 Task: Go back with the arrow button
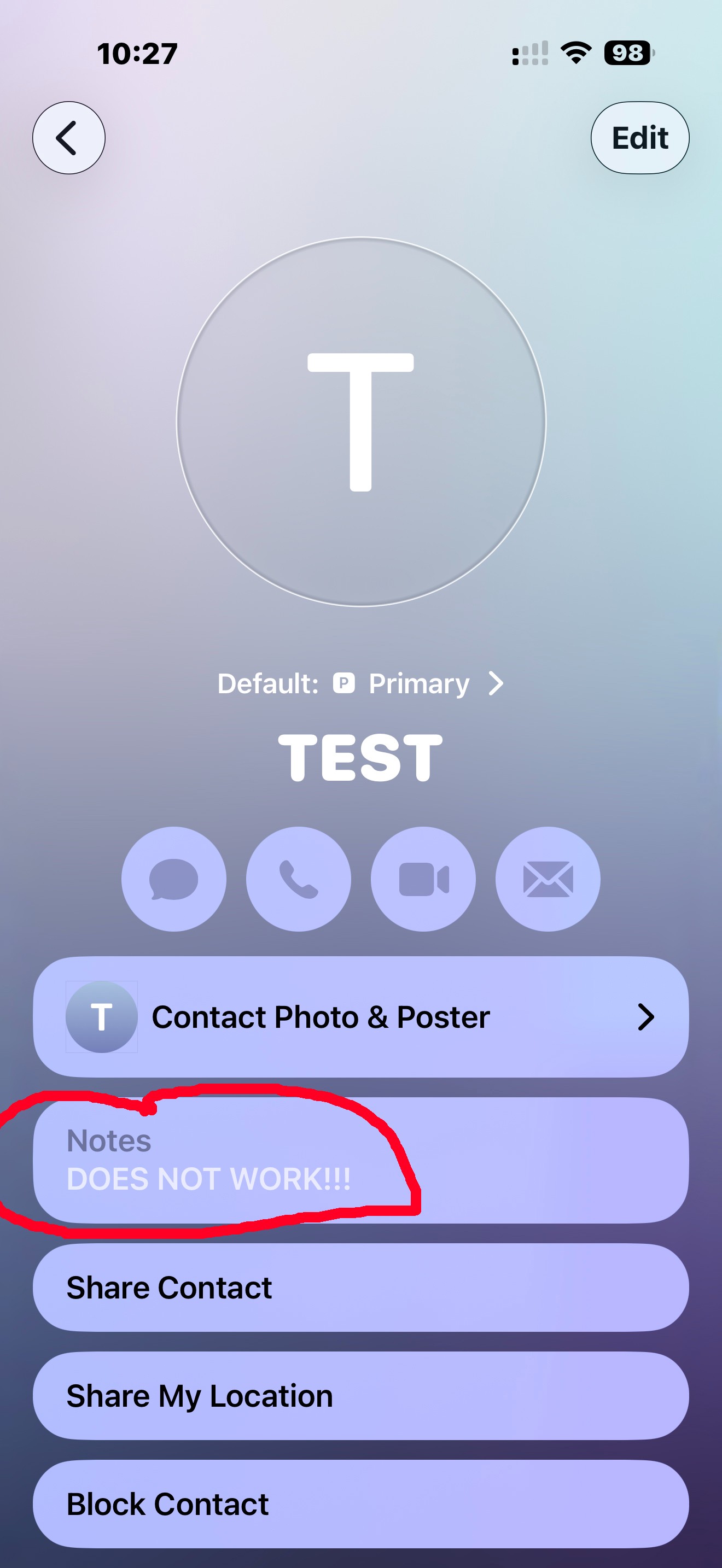point(68,138)
